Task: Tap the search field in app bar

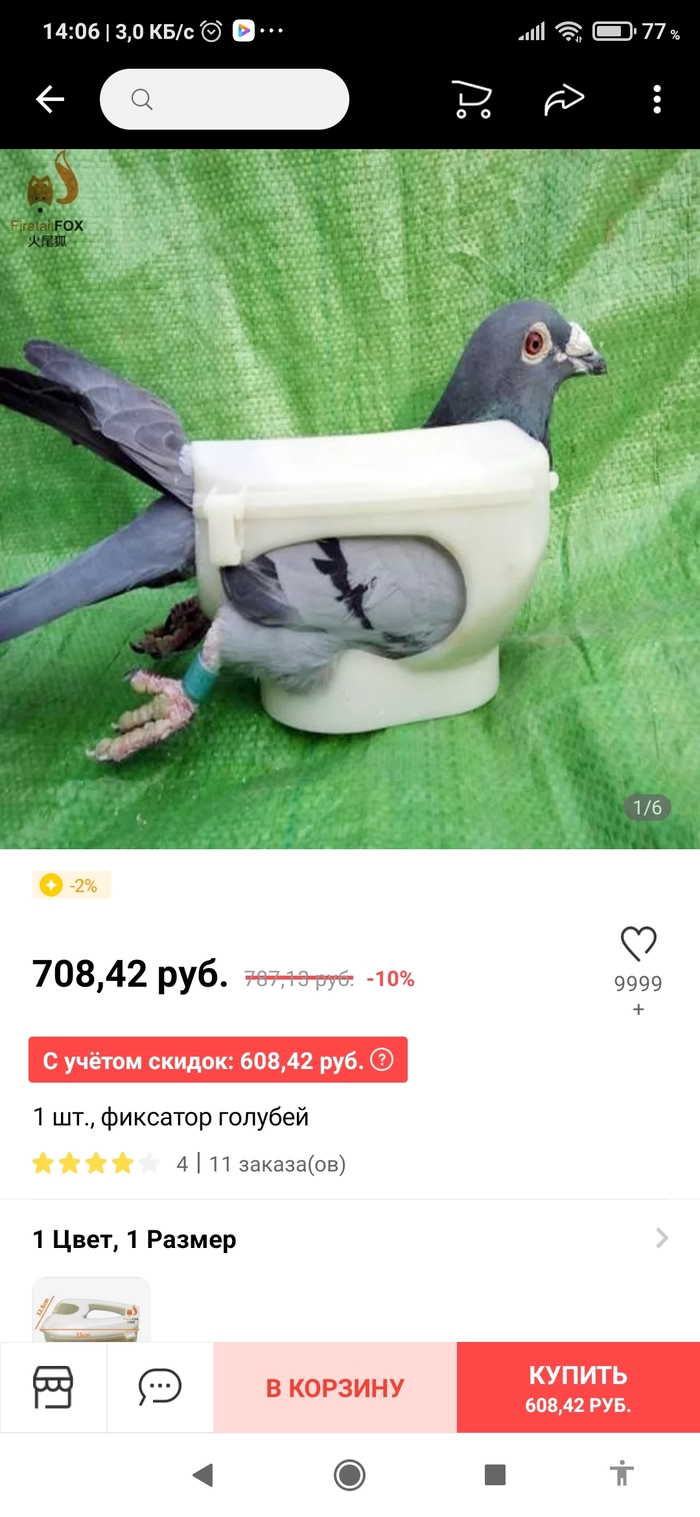Action: (224, 99)
